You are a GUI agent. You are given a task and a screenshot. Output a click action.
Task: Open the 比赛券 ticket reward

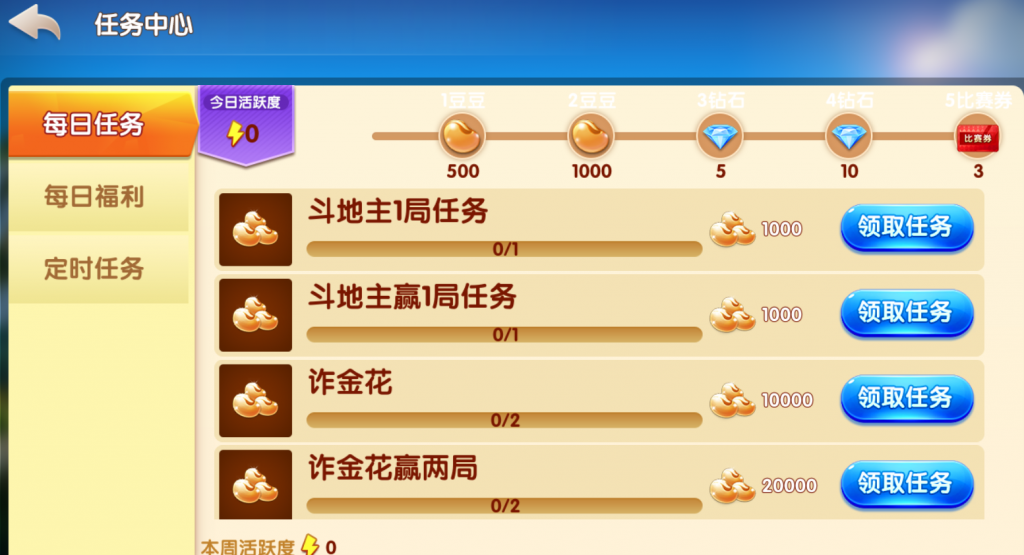coord(977,136)
